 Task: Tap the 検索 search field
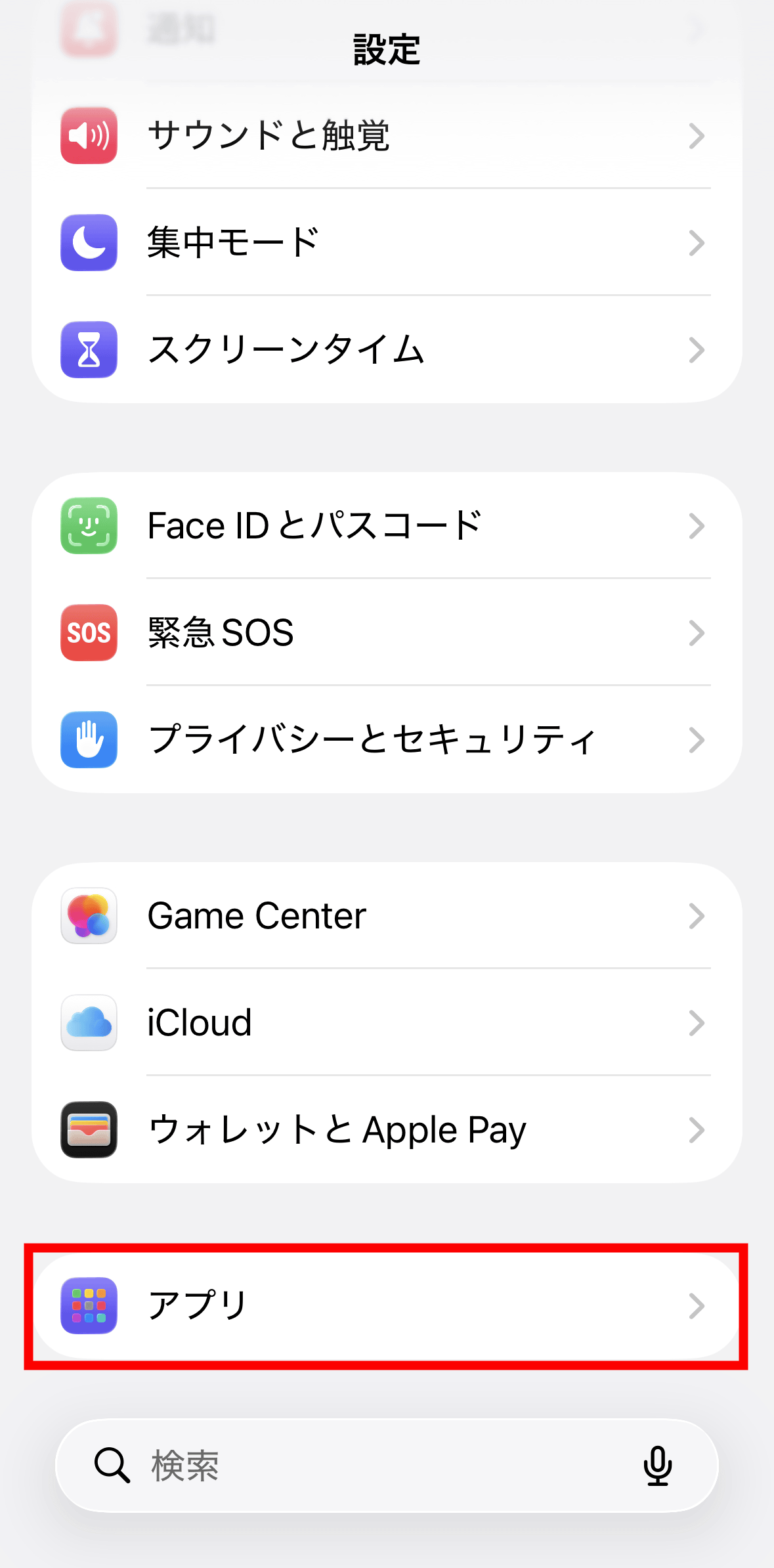[368, 1466]
